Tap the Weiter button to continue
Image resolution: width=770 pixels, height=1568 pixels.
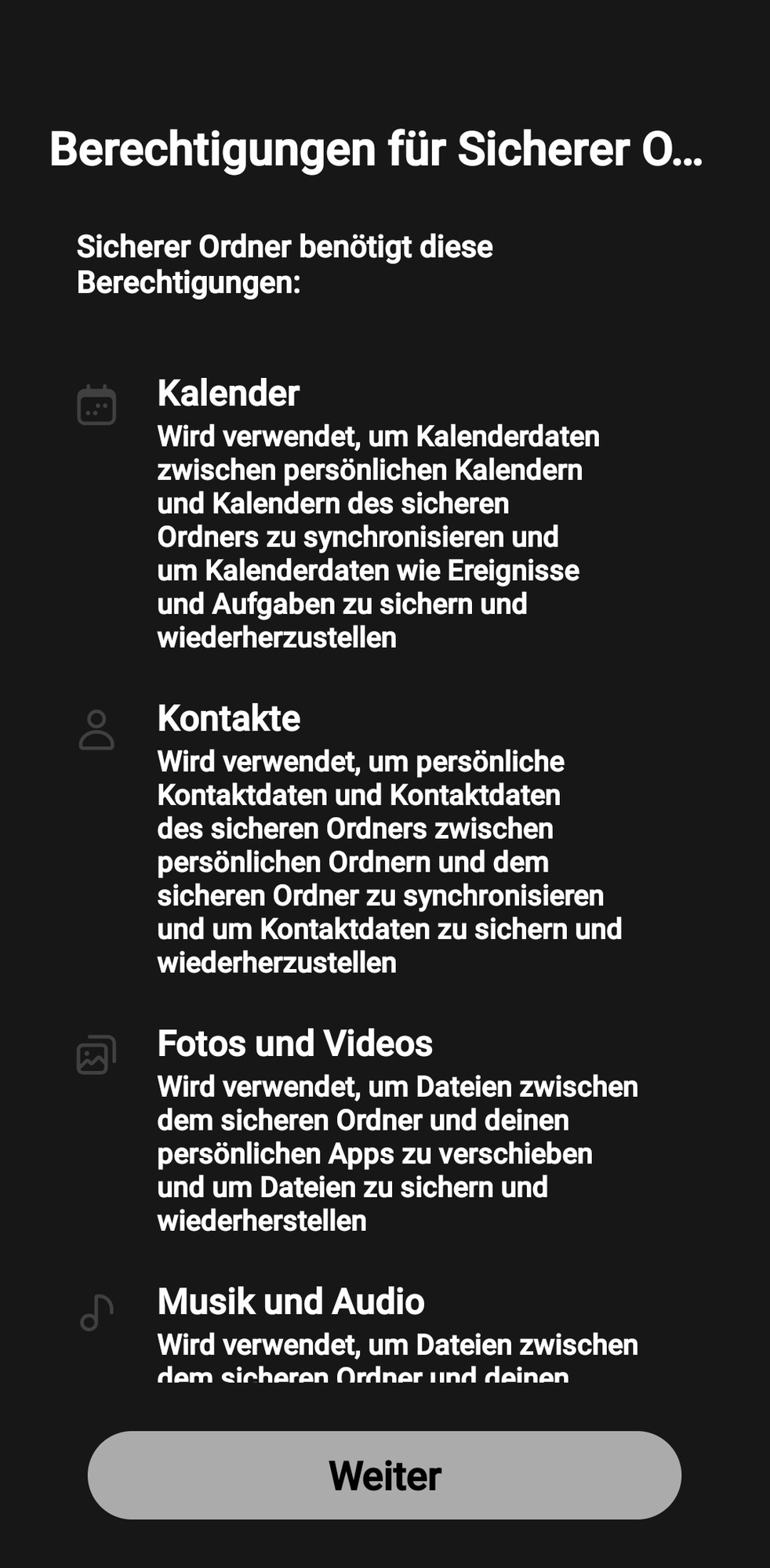384,1475
